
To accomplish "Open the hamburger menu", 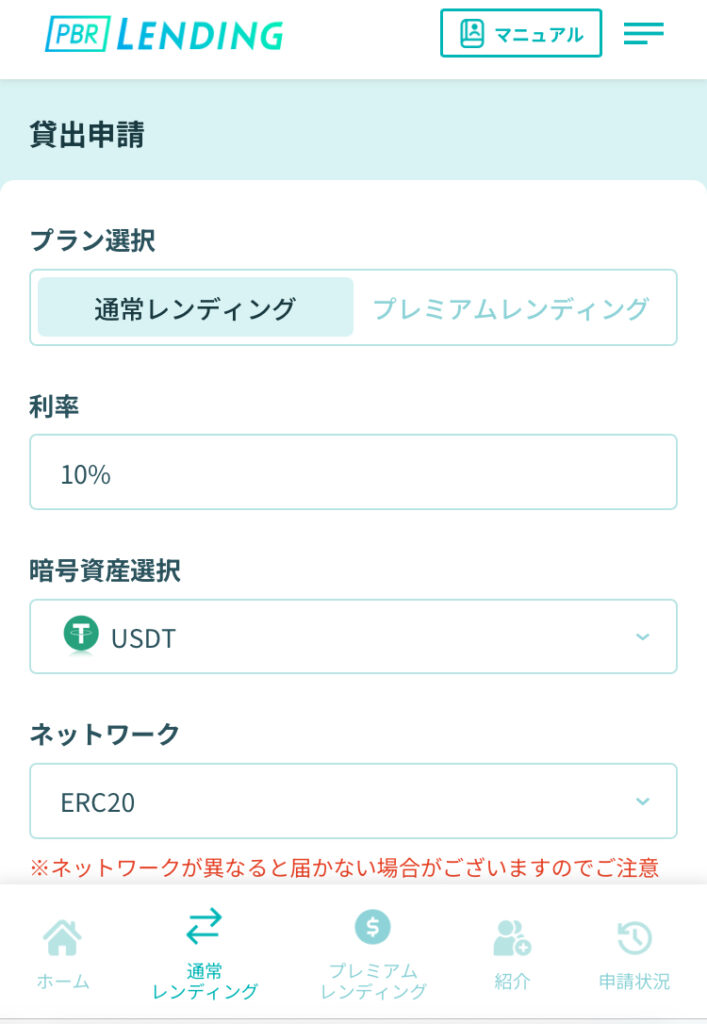I will pos(643,33).
